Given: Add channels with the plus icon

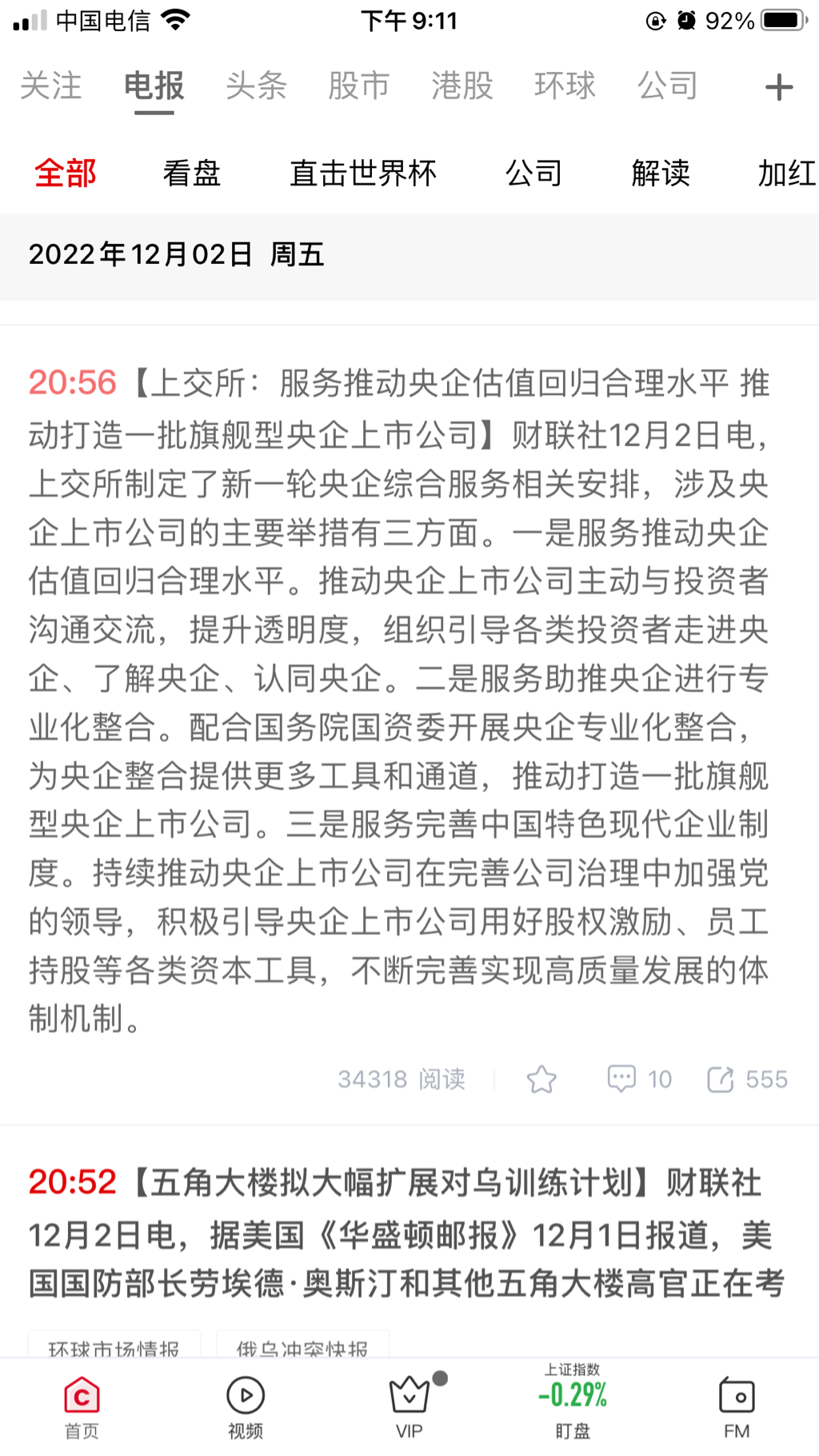Looking at the screenshot, I should [x=778, y=87].
